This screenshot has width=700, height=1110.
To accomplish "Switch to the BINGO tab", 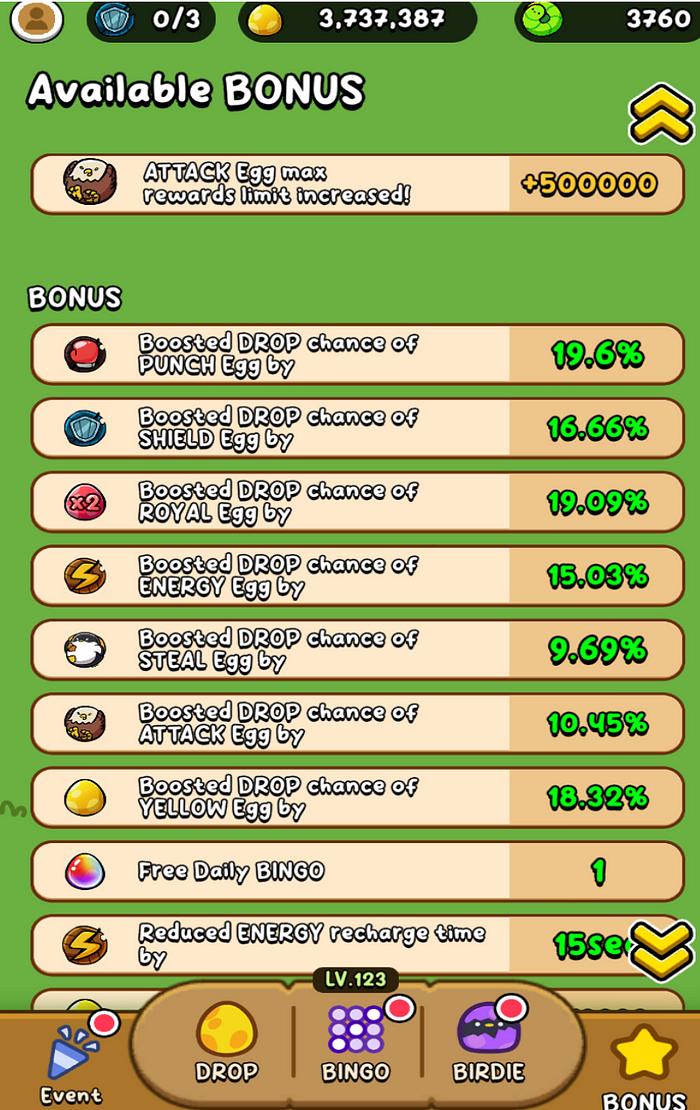I will pos(356,1042).
